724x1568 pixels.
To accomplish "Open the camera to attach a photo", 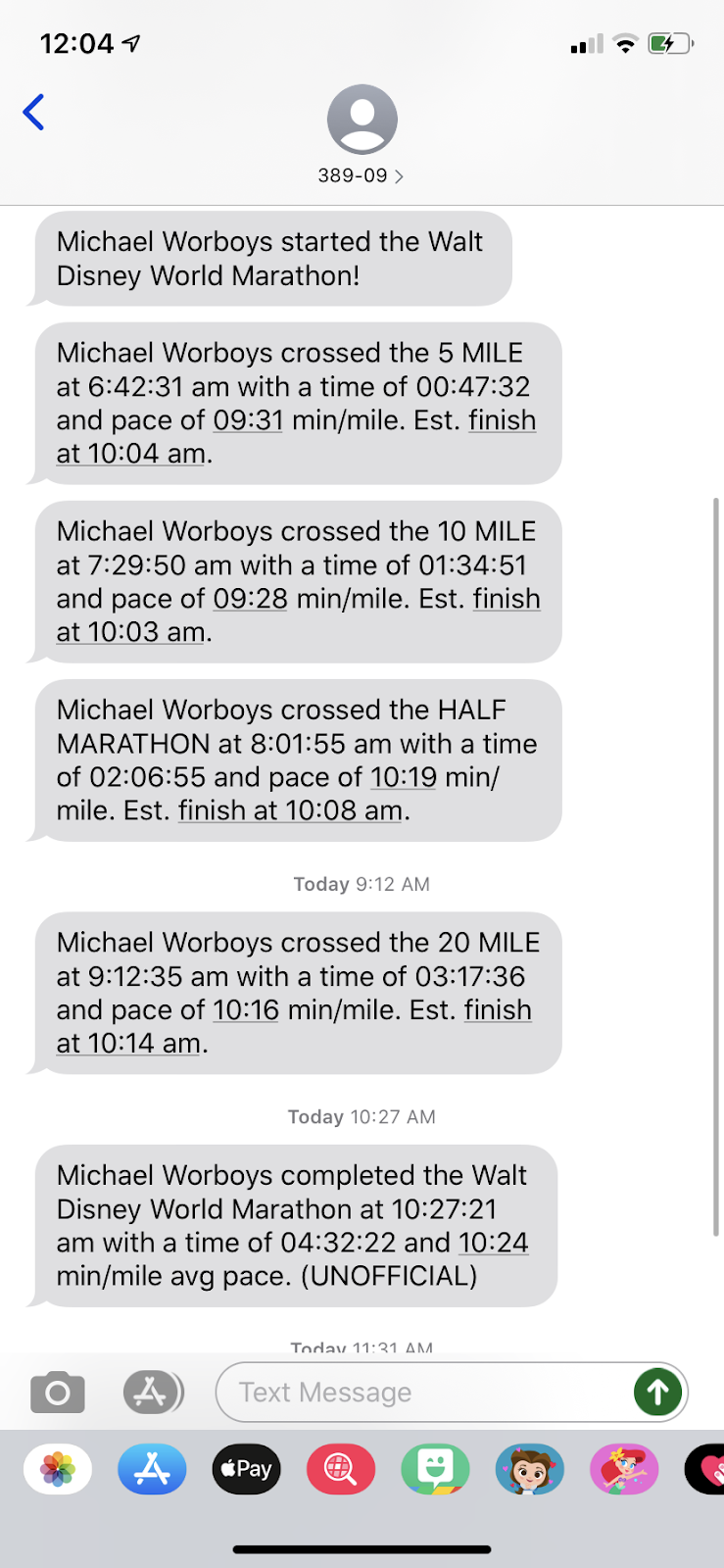I will click(58, 1392).
